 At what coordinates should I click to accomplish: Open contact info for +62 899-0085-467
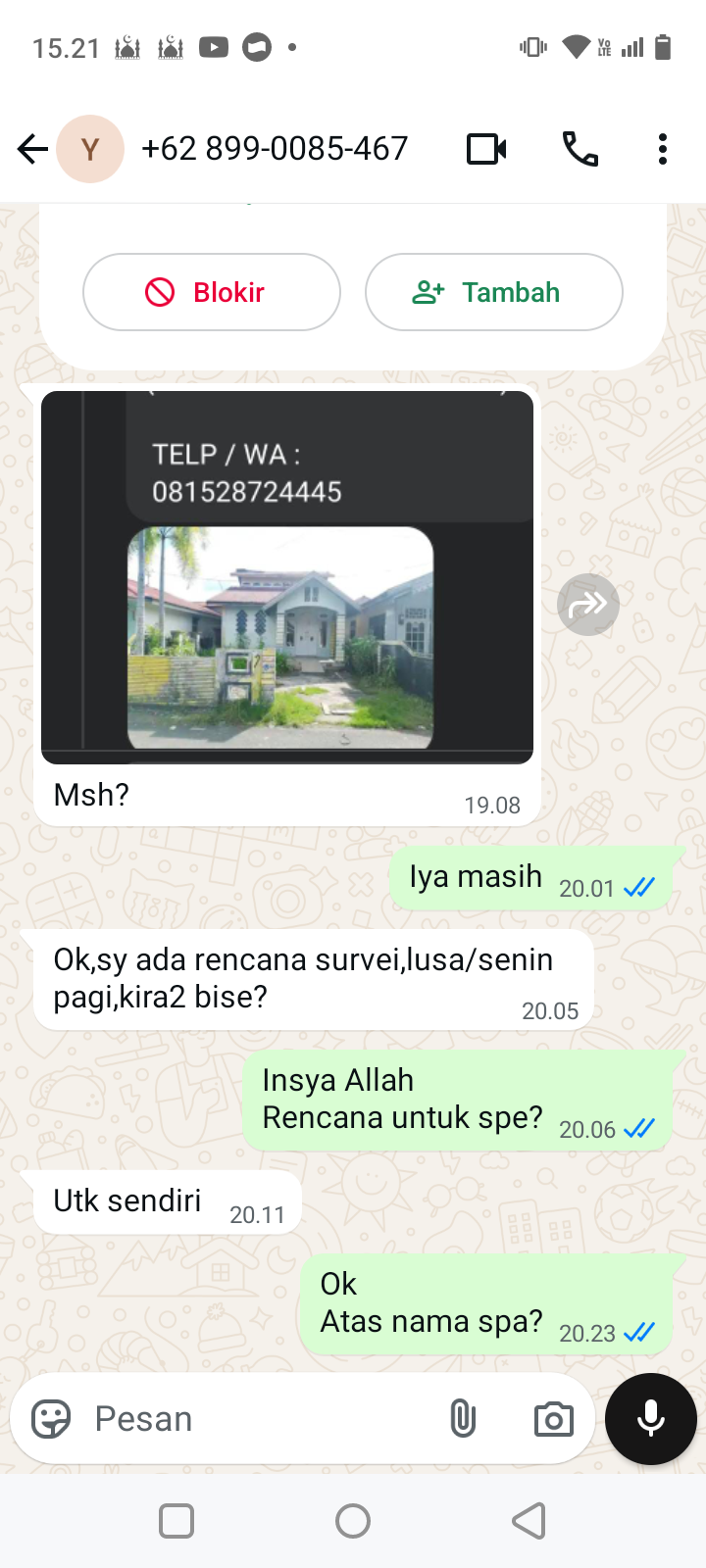click(x=275, y=149)
